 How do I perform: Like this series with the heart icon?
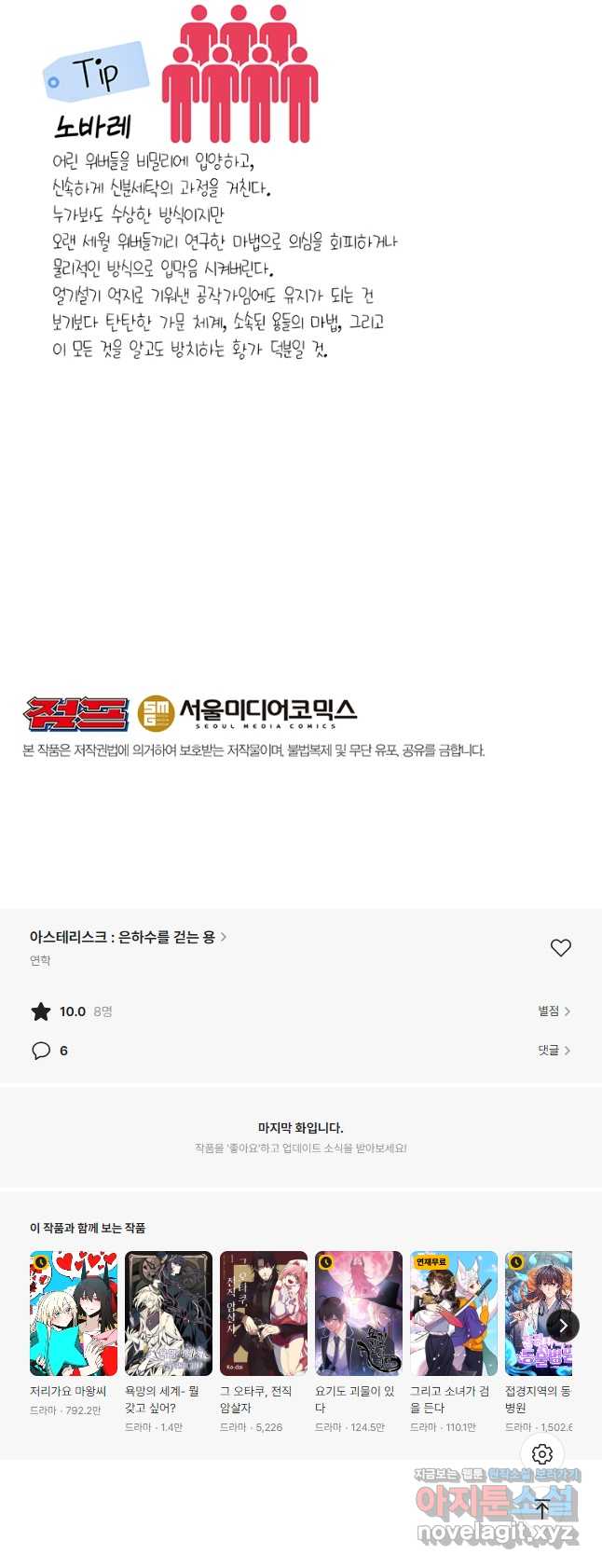[560, 948]
